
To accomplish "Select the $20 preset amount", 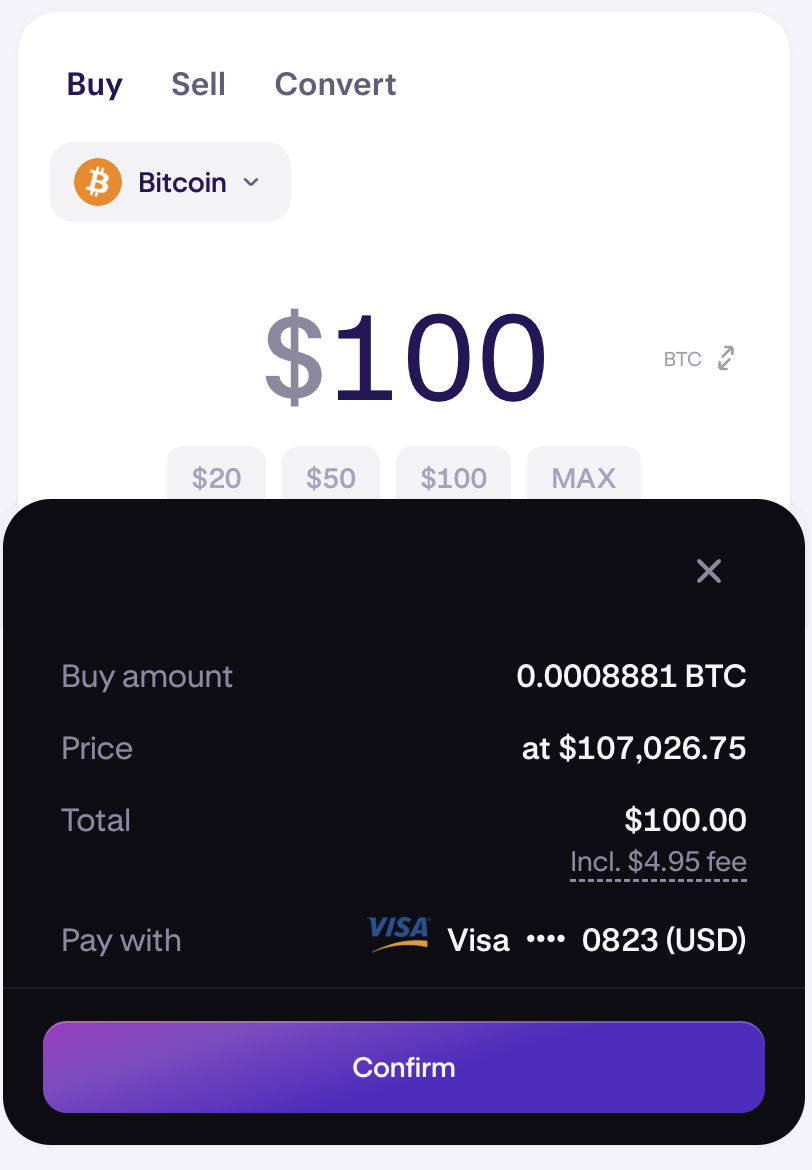I will pos(216,478).
